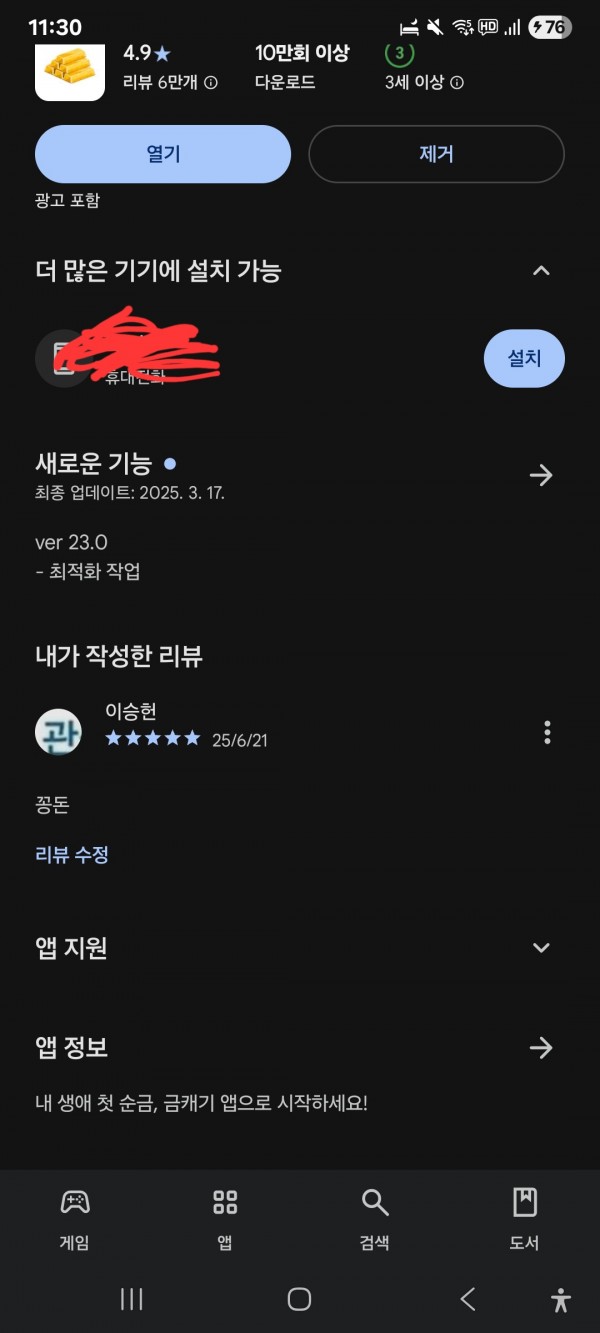Image resolution: width=600 pixels, height=1333 pixels.
Task: Switch to the 앱 tab
Action: pos(225,1220)
